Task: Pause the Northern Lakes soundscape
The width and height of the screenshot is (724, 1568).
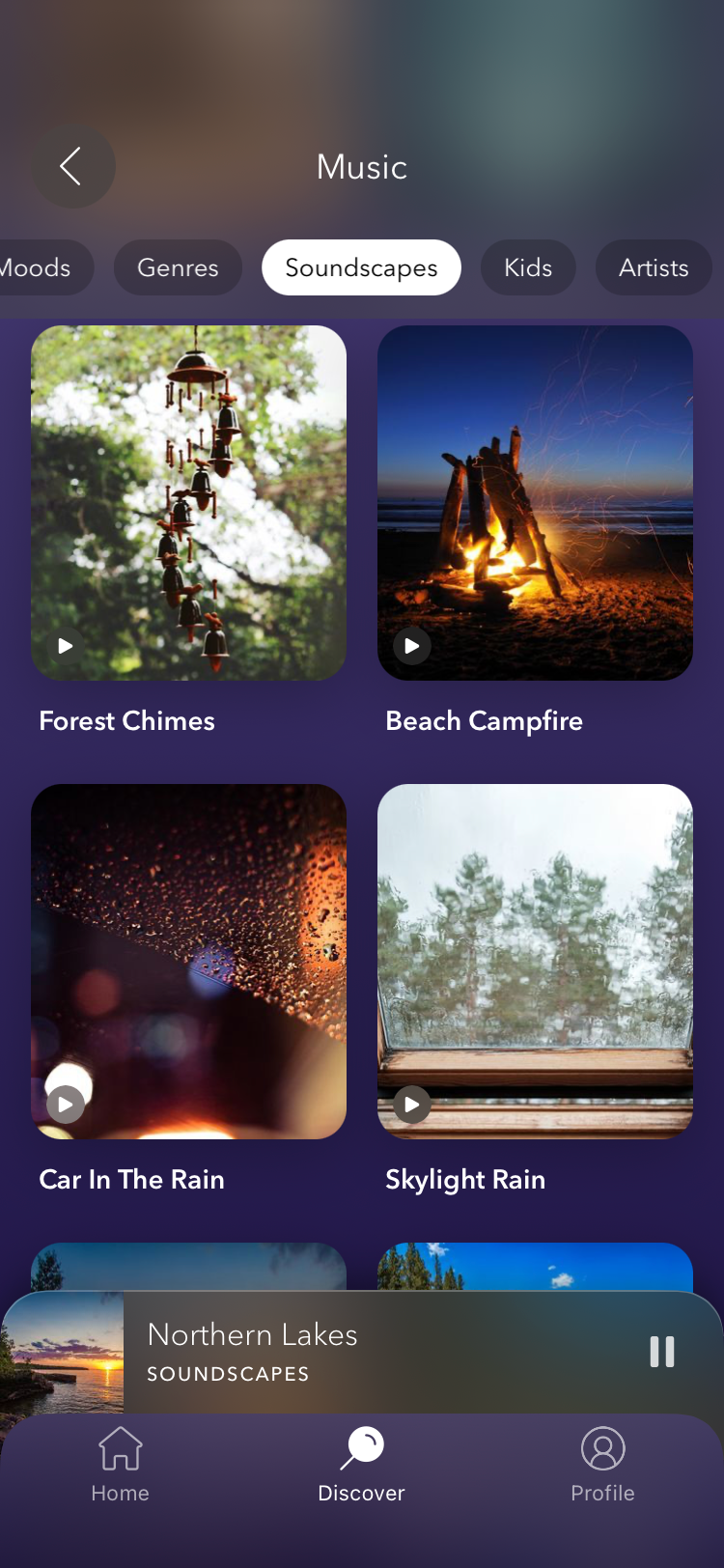Action: [x=662, y=1352]
